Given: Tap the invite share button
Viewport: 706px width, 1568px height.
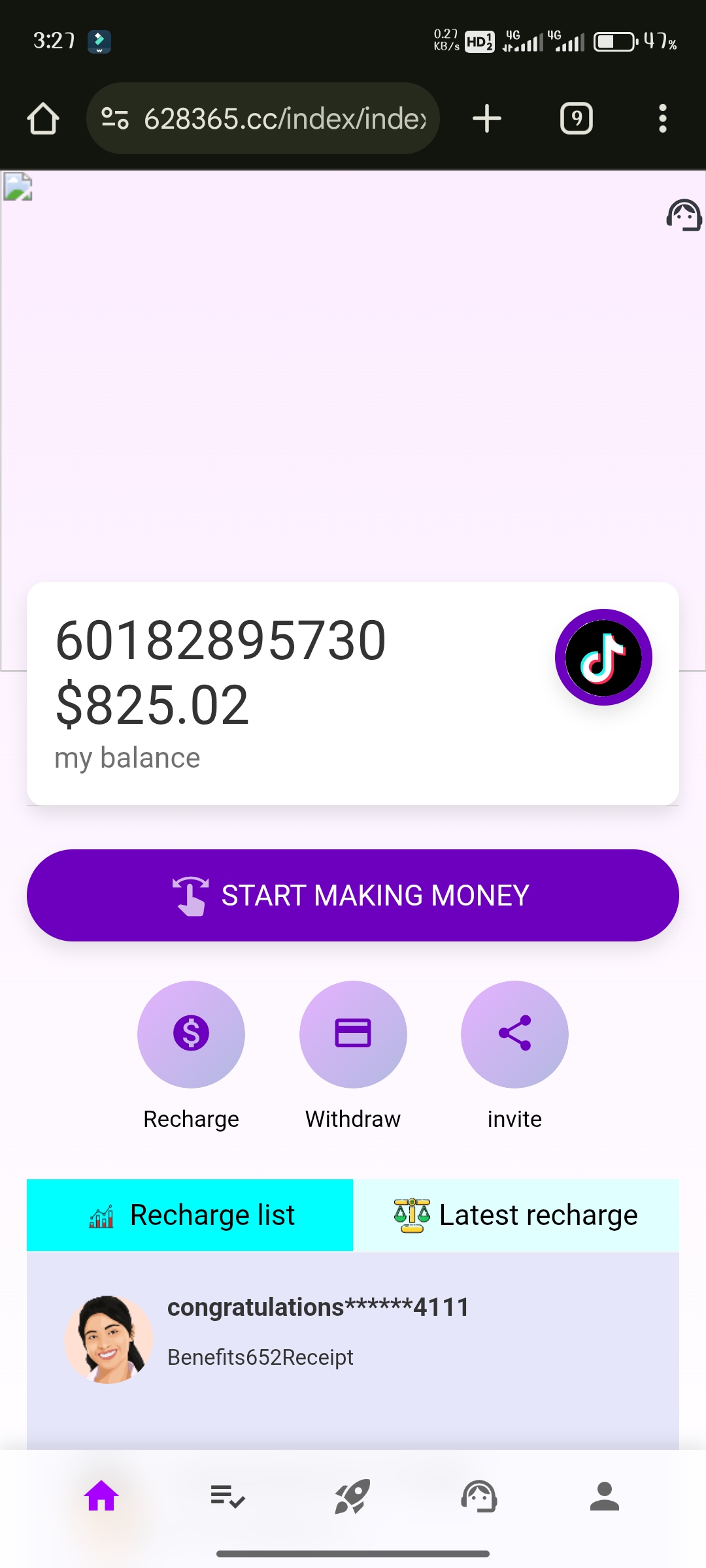Looking at the screenshot, I should 514,1034.
